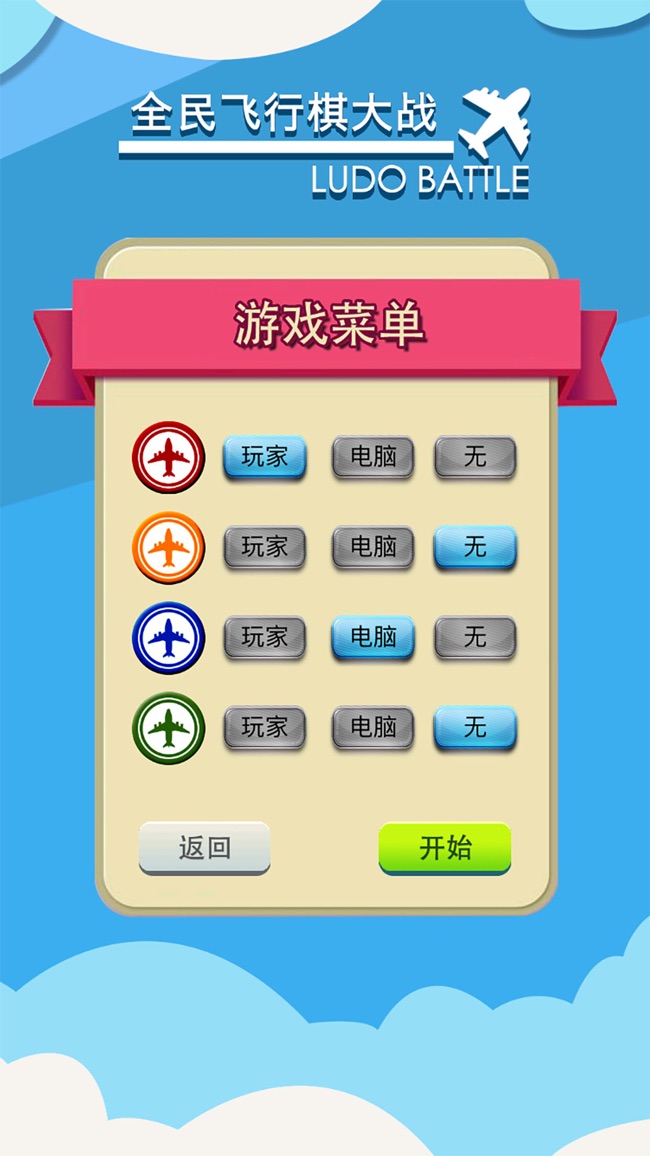Set blue plane to 无
Screen dimensions: 650x1156
pyautogui.click(x=475, y=637)
